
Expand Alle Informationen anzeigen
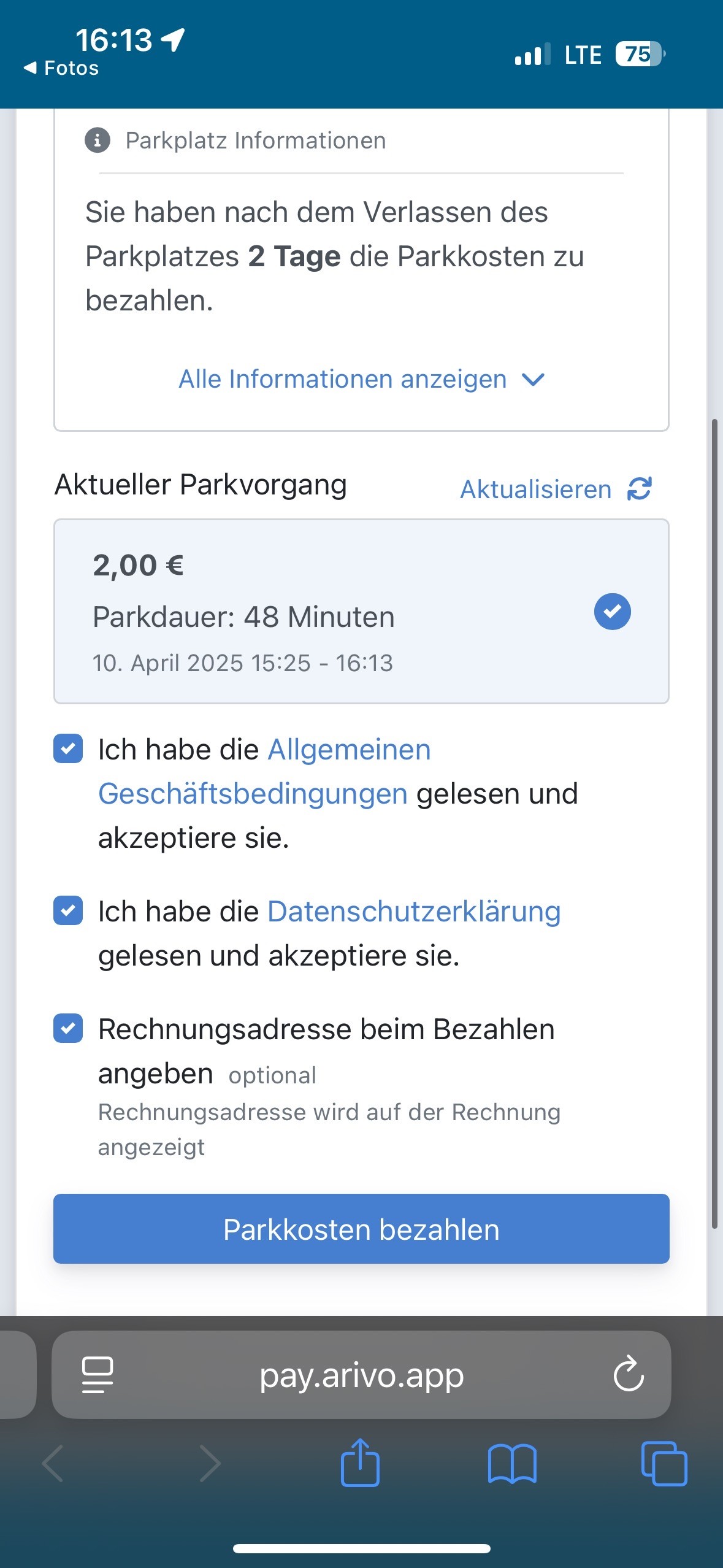(361, 379)
